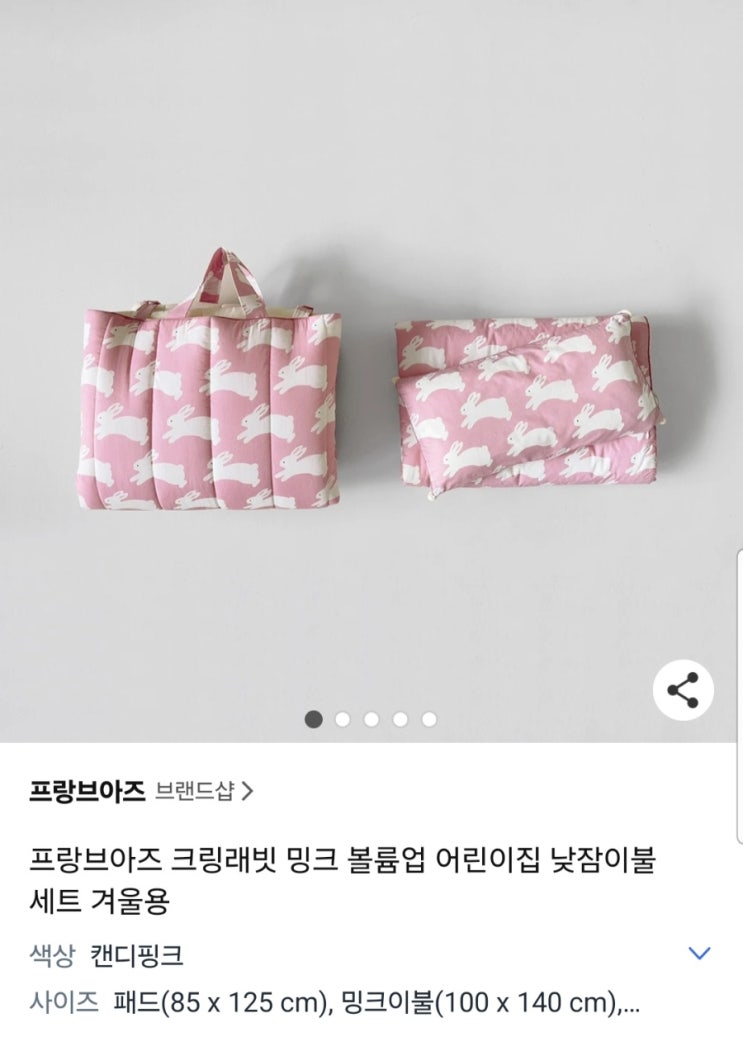Jump to the second image indicator dot
Viewport: 743px width, 1051px height.
tap(343, 719)
